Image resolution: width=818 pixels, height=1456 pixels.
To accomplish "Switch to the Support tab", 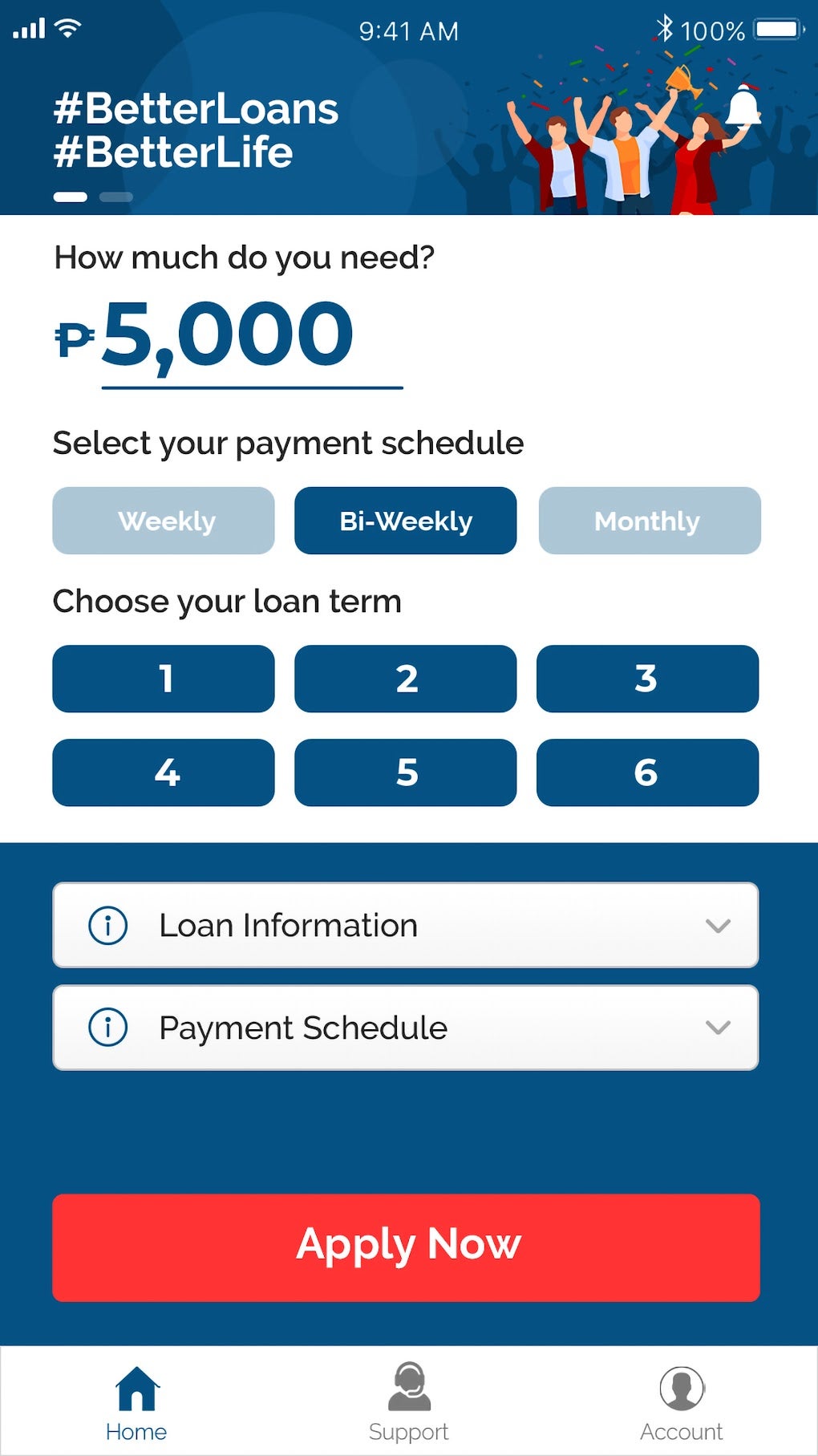I will (x=408, y=1403).
